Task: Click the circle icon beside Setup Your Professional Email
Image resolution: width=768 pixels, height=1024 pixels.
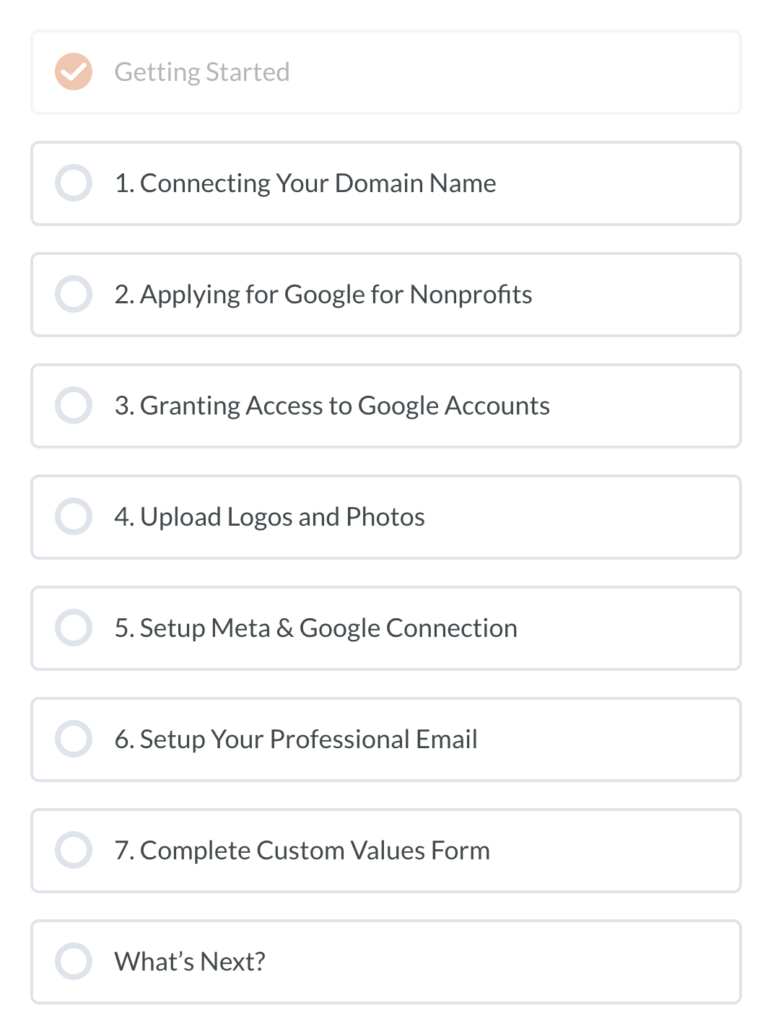Action: pos(72,739)
